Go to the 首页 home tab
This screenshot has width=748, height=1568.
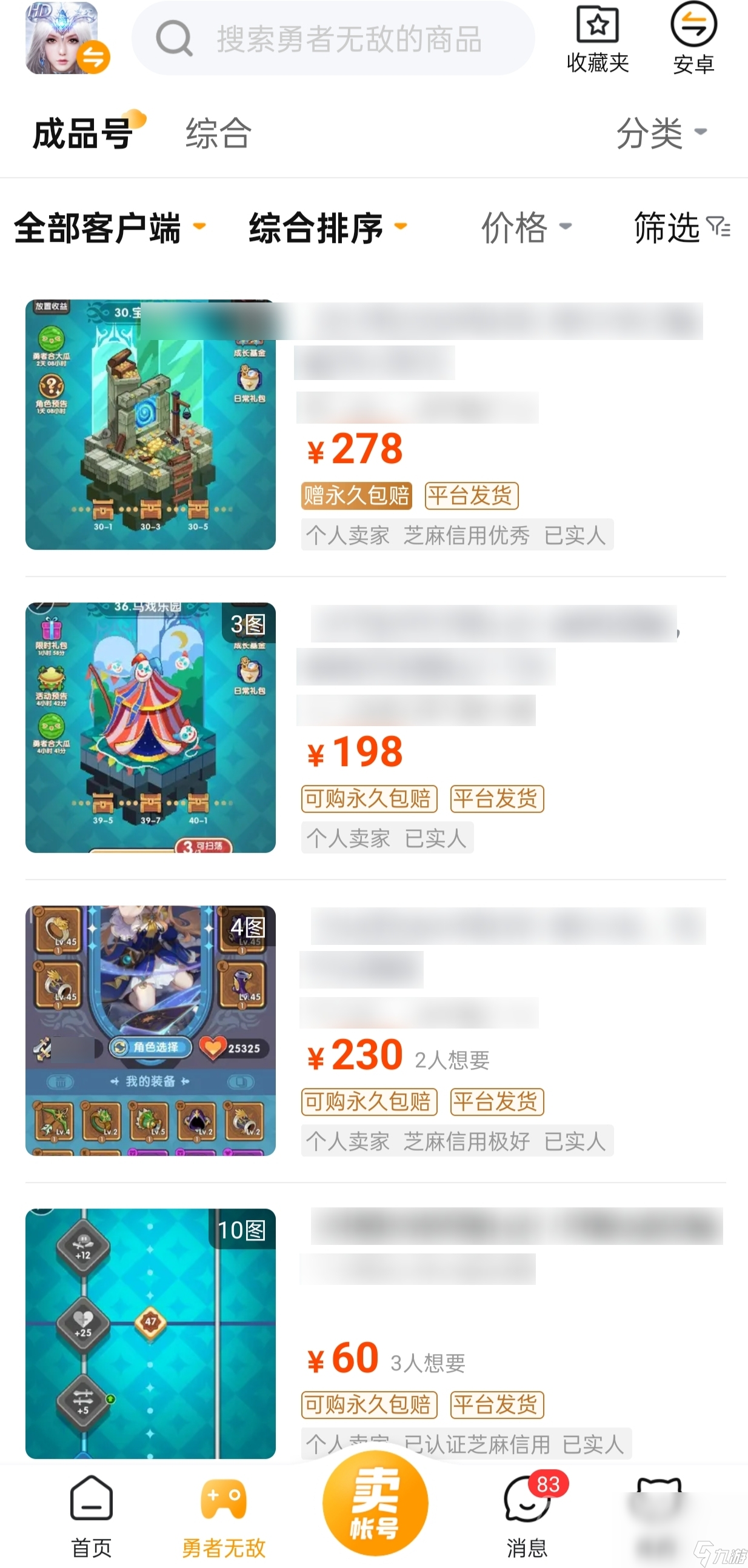tap(92, 1515)
